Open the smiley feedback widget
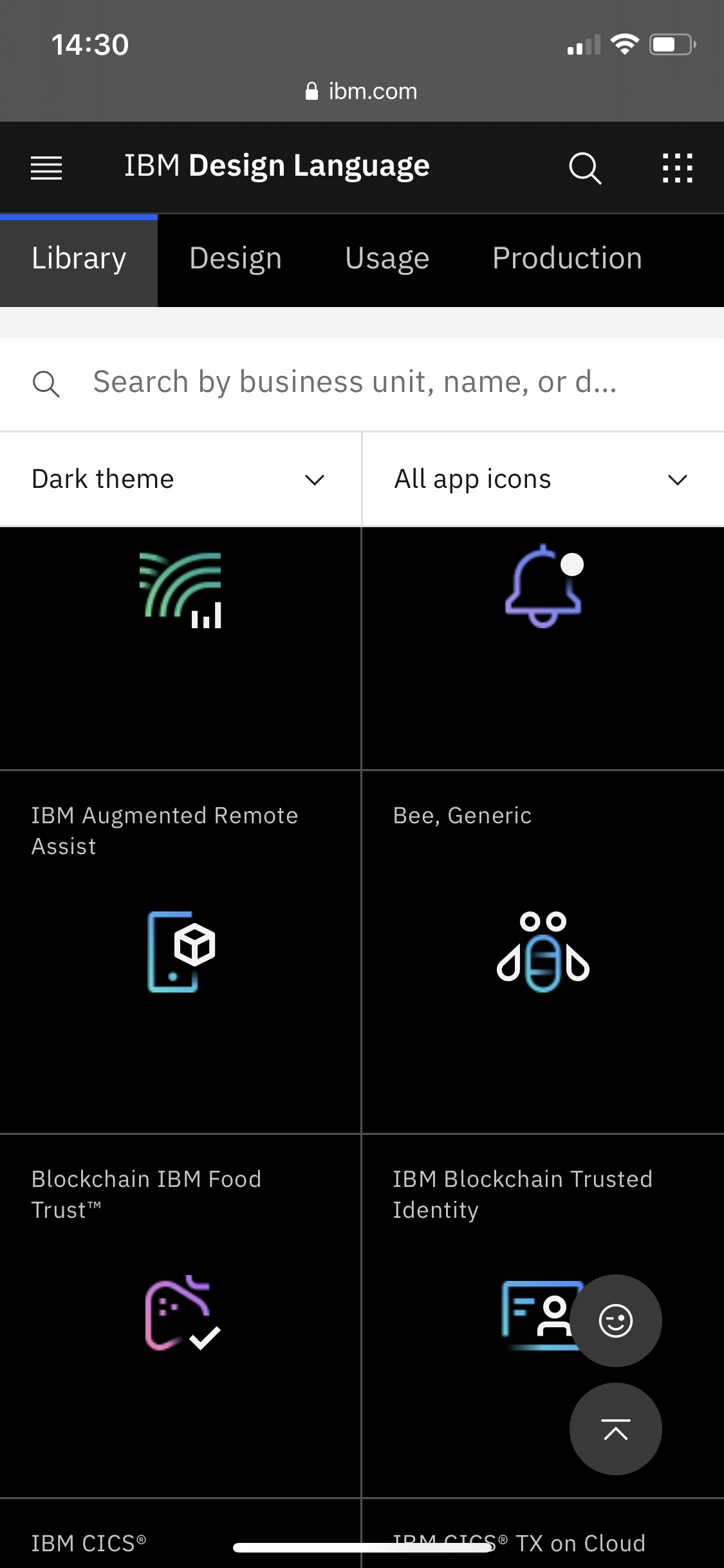This screenshot has height=1568, width=724. [615, 1320]
